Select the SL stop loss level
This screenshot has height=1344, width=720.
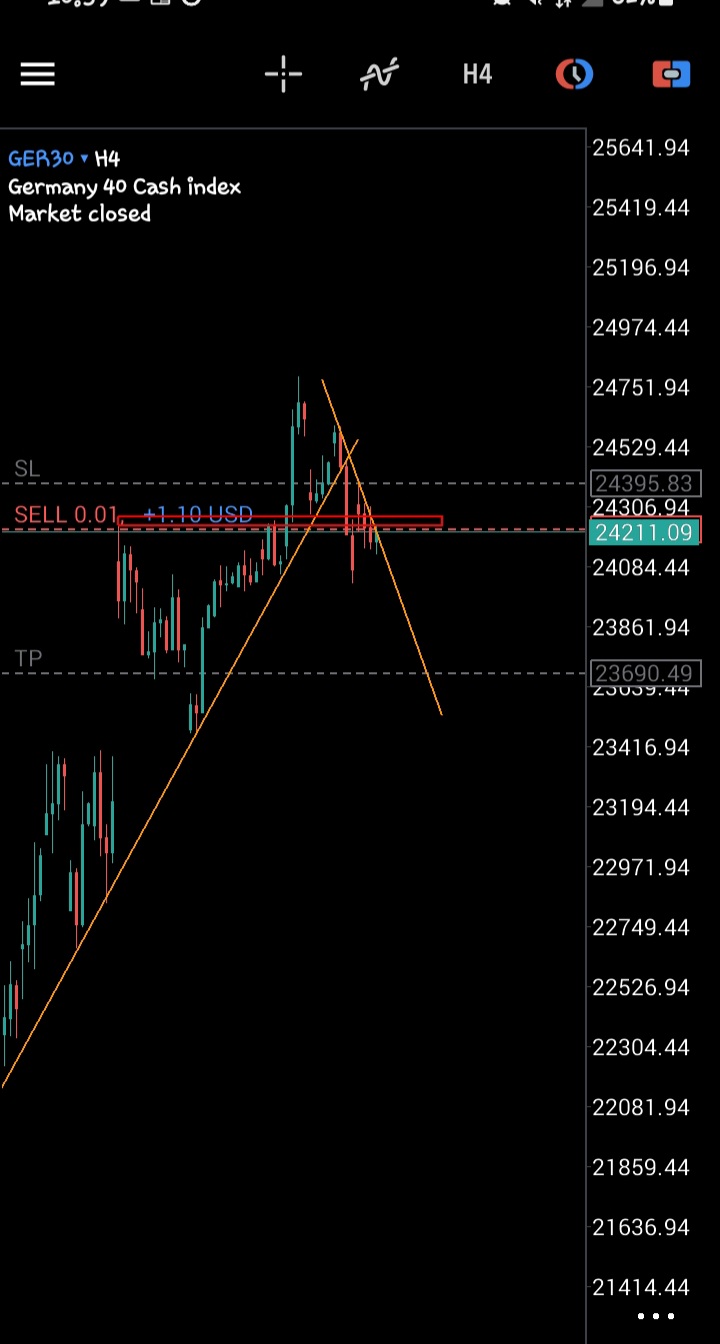coord(27,468)
